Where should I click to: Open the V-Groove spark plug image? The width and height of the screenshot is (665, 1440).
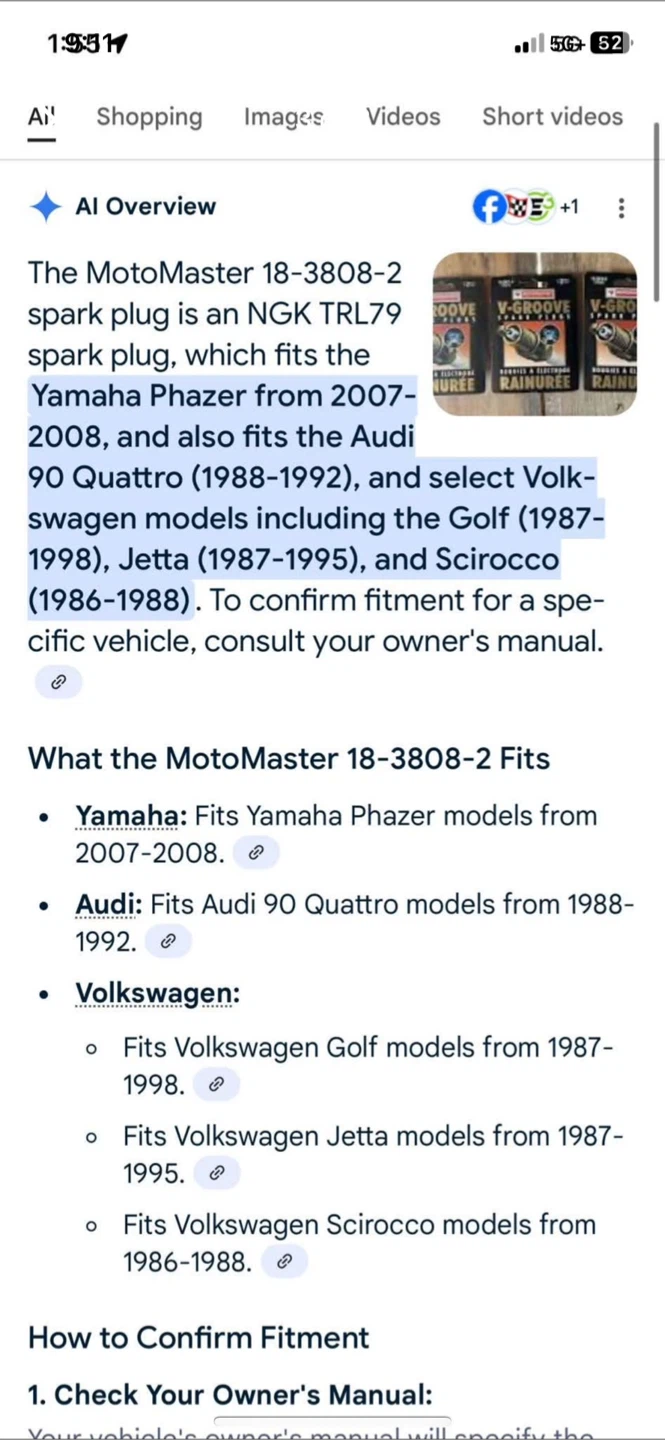coord(535,333)
